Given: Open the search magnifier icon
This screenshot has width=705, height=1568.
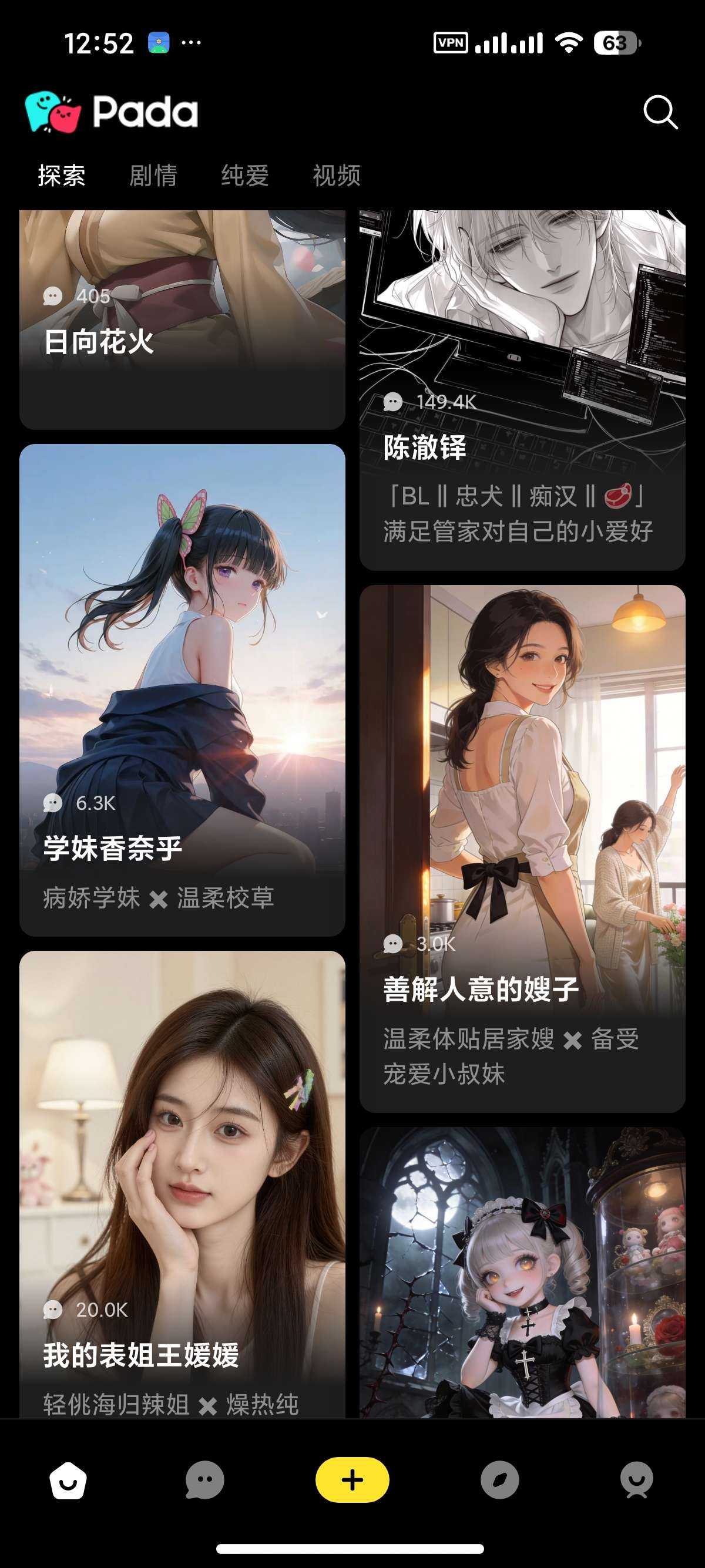Looking at the screenshot, I should tap(660, 112).
